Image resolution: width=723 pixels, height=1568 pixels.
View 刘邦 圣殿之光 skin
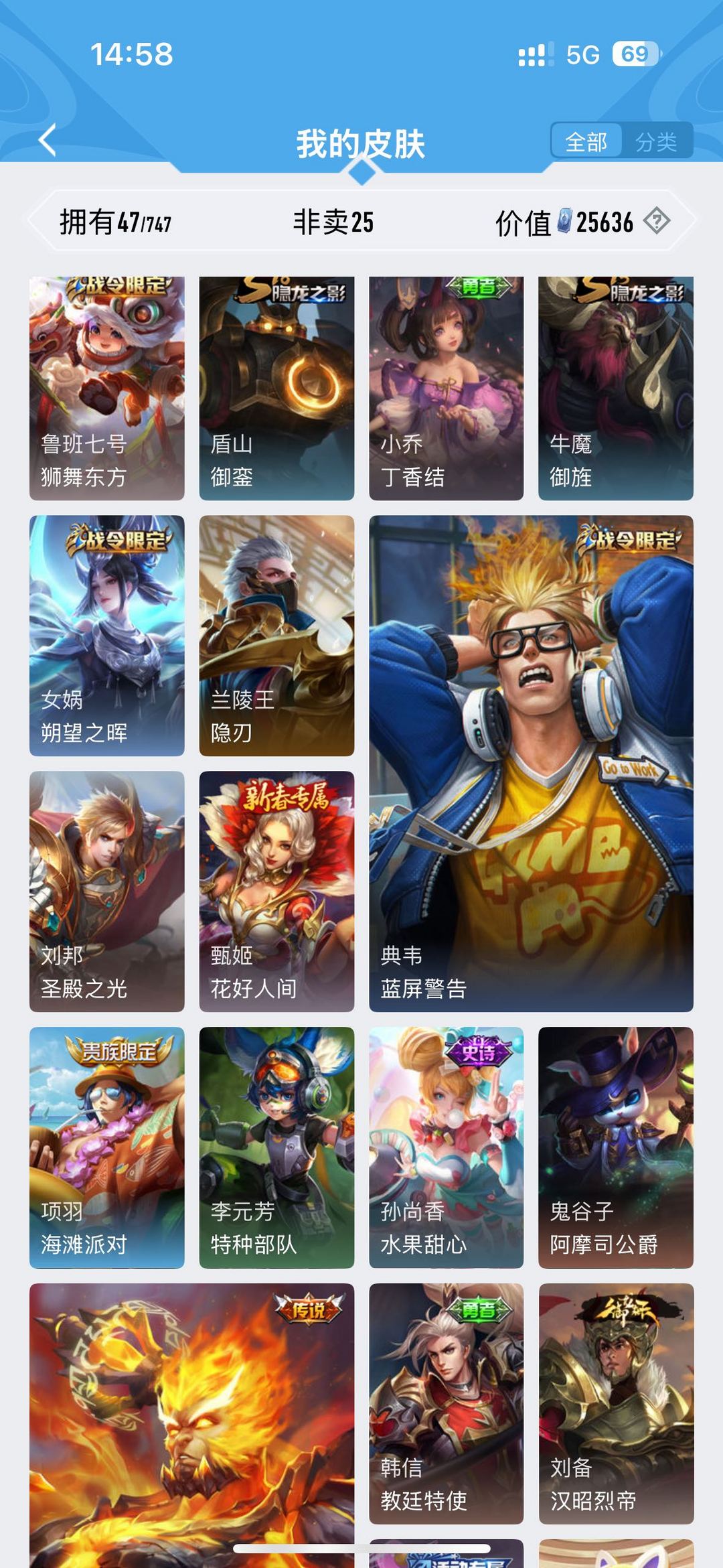[x=107, y=892]
